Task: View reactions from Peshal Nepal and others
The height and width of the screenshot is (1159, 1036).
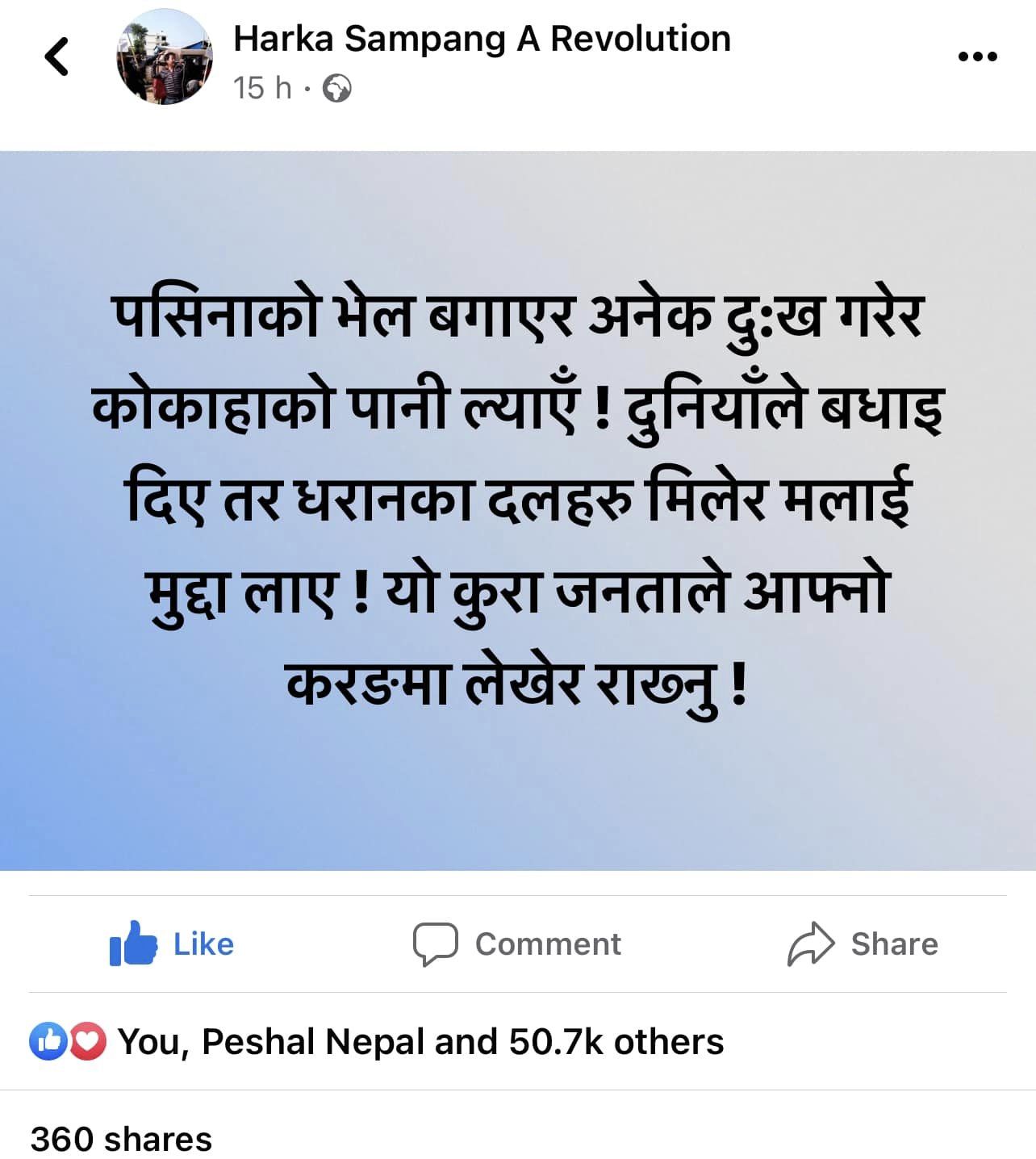Action: [x=420, y=1041]
